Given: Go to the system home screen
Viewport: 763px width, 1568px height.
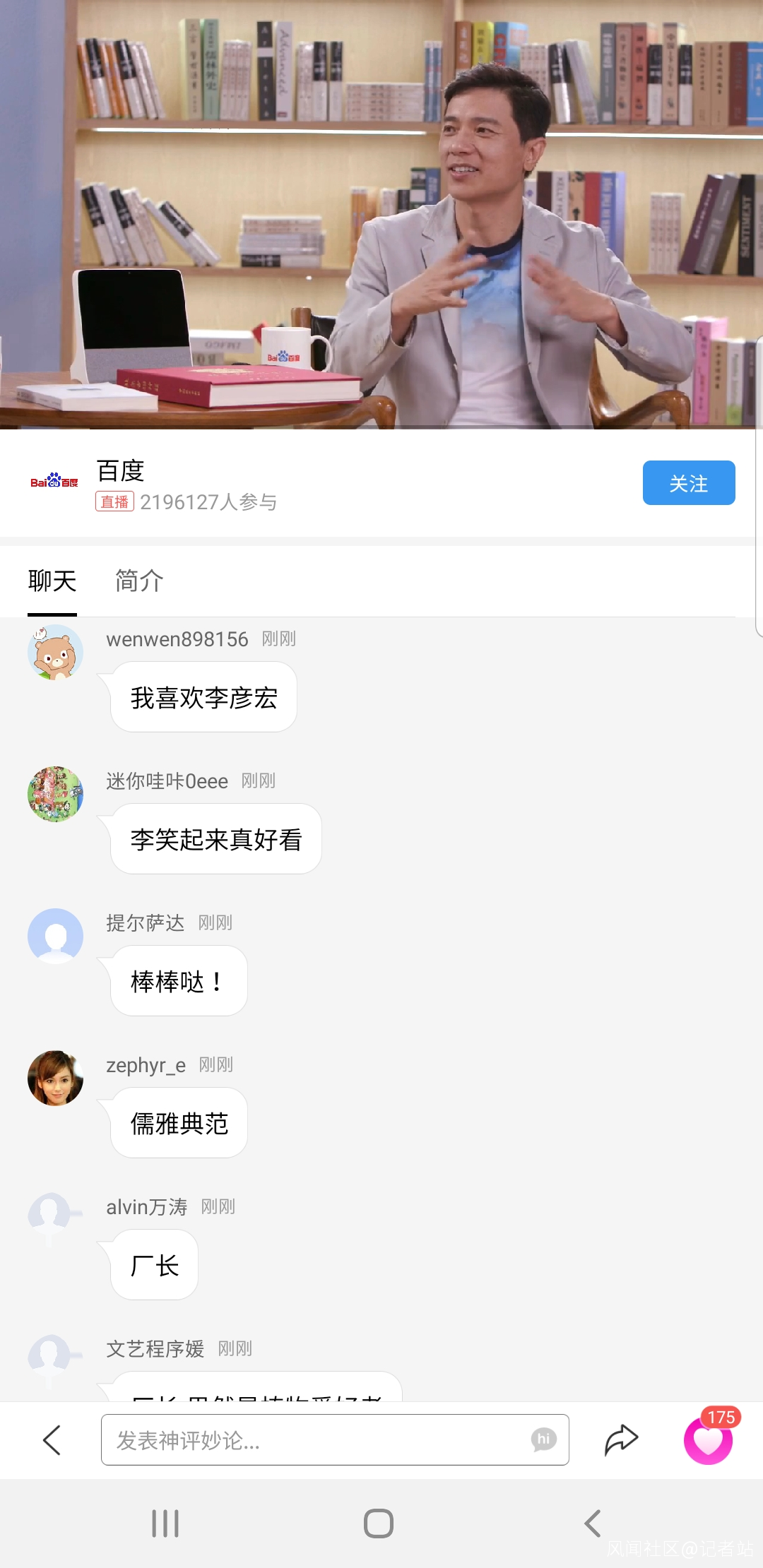Looking at the screenshot, I should (379, 1524).
